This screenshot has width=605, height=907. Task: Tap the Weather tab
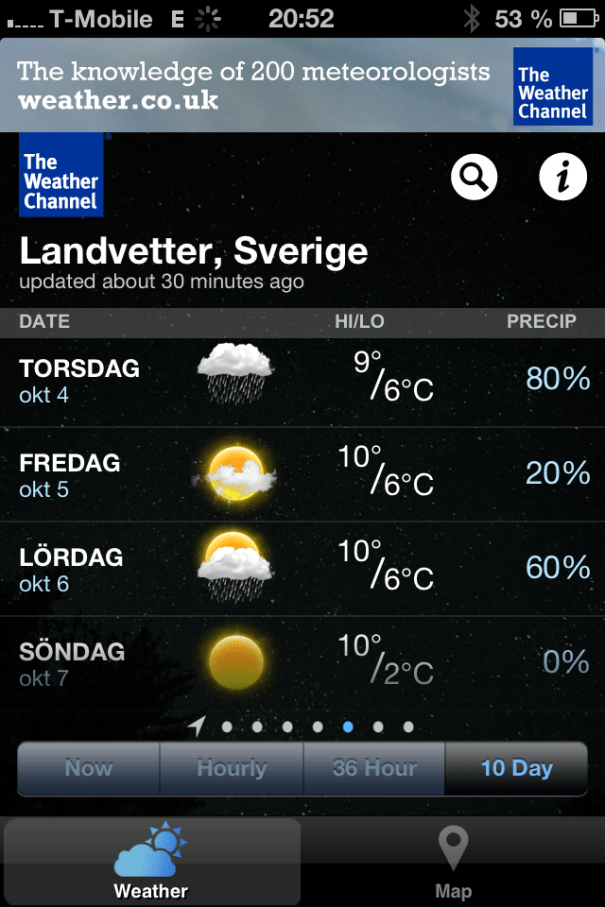pyautogui.click(x=151, y=862)
